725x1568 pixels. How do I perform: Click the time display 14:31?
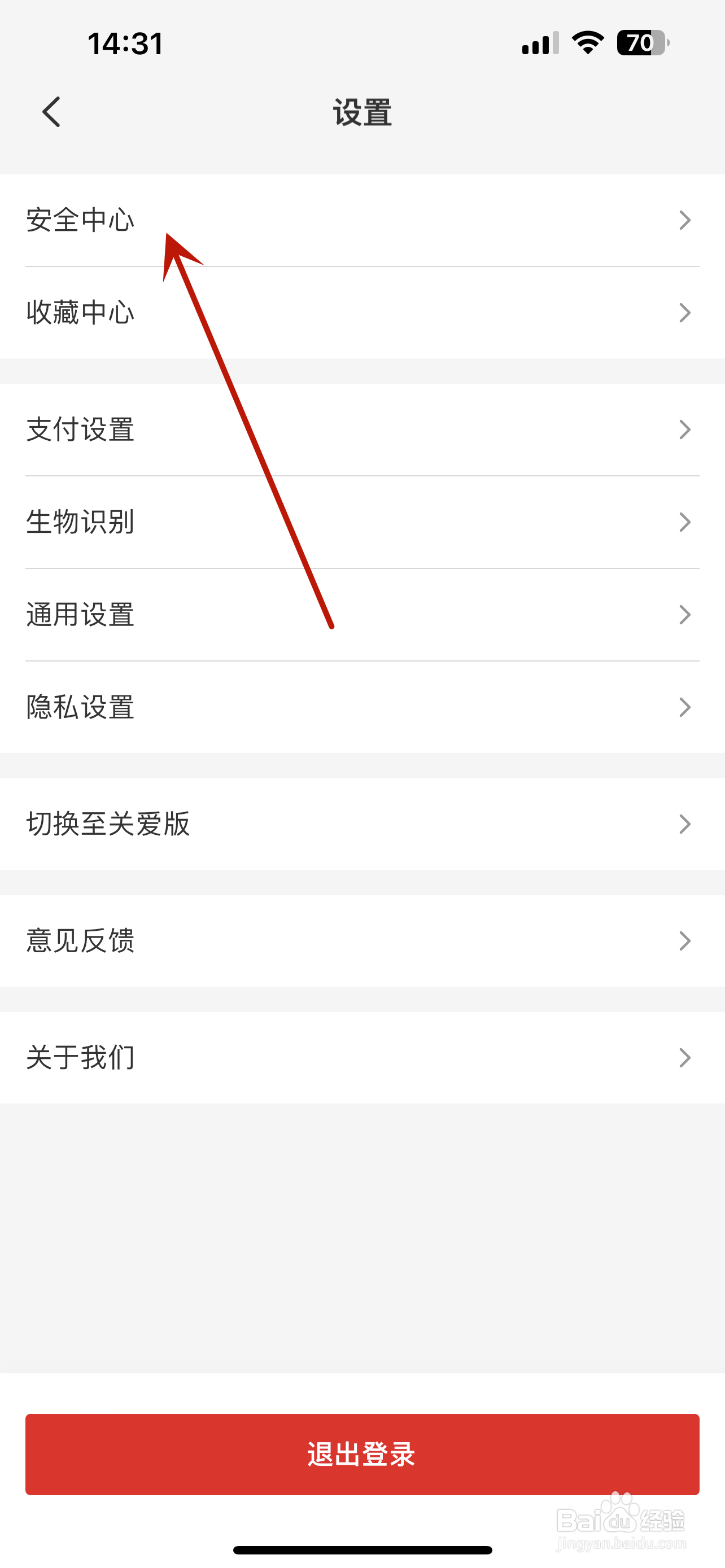click(125, 42)
